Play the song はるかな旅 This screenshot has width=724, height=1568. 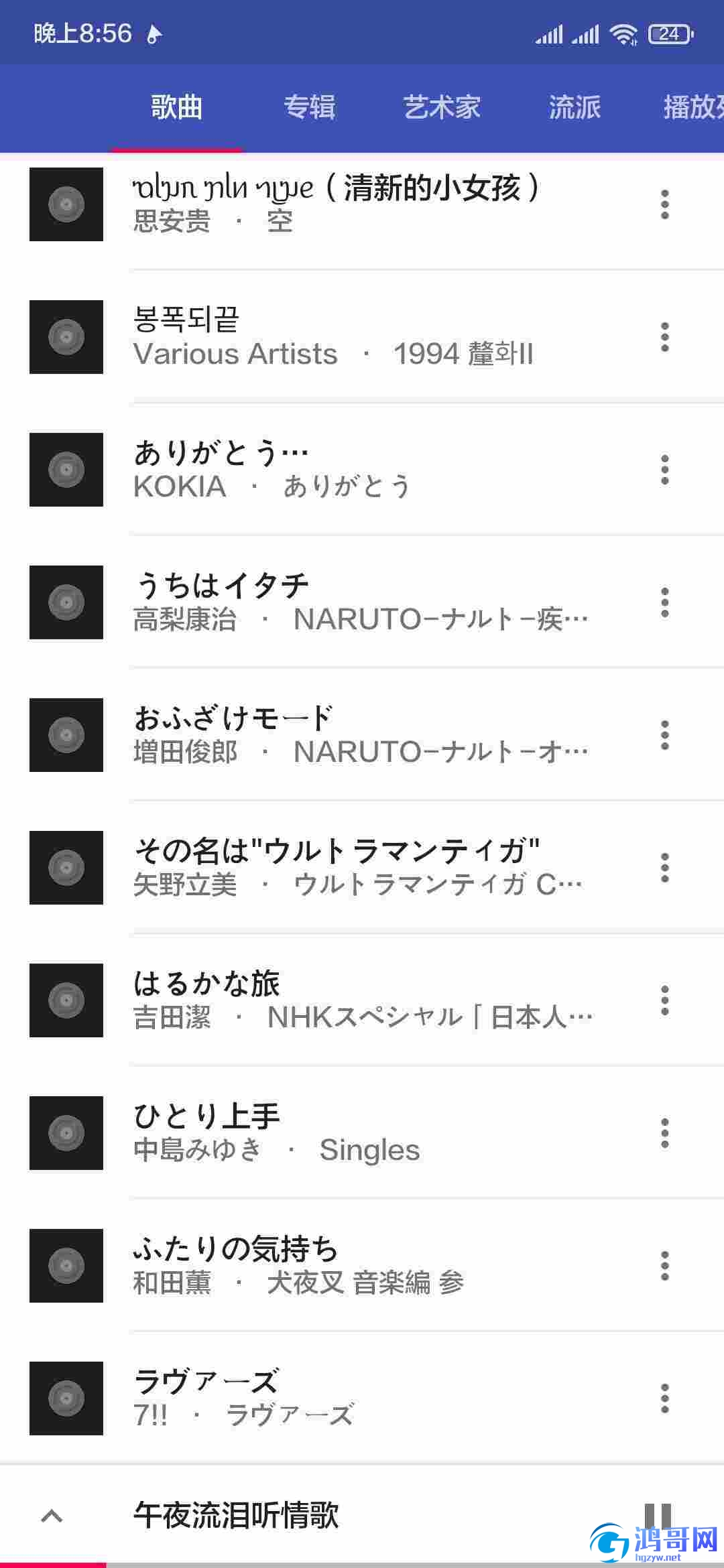point(362,1000)
